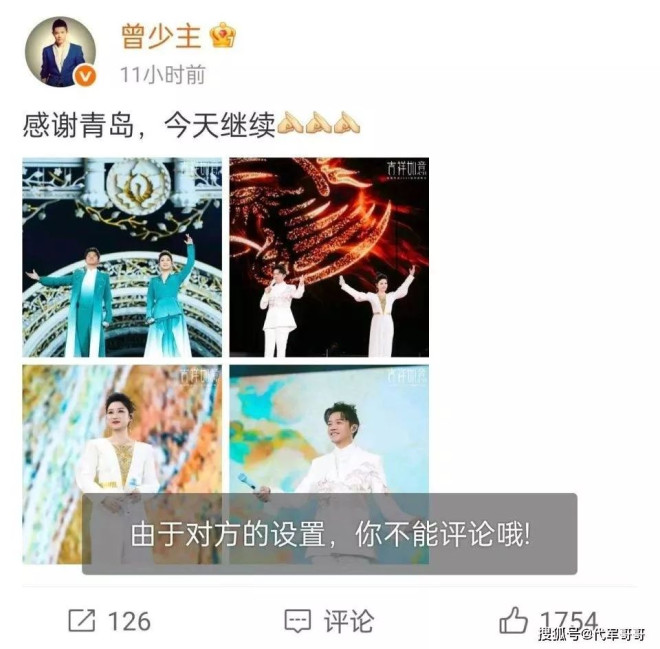Repost this Weibo post
The height and width of the screenshot is (649, 660).
click(x=108, y=621)
